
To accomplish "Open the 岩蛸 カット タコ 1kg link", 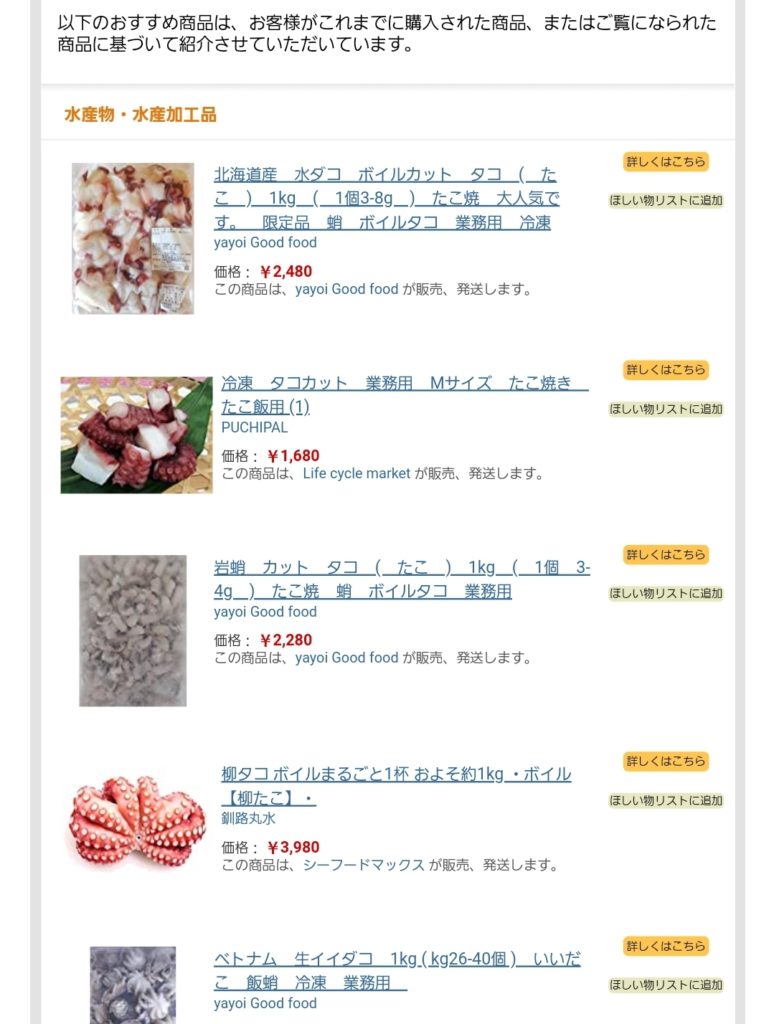I will tap(401, 579).
